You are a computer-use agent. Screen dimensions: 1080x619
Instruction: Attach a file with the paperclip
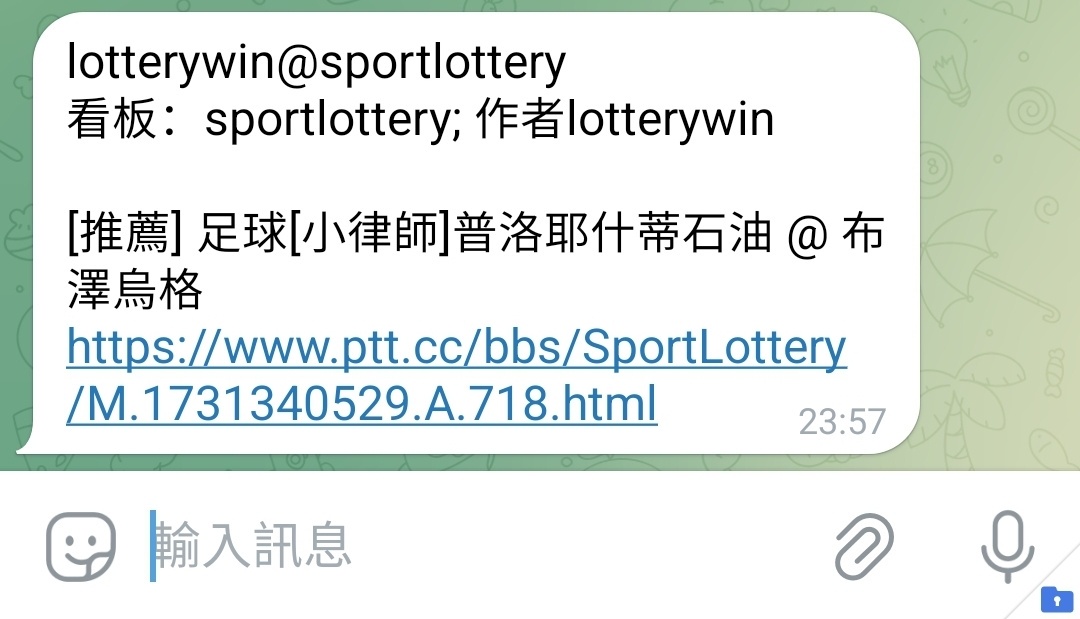click(x=864, y=546)
